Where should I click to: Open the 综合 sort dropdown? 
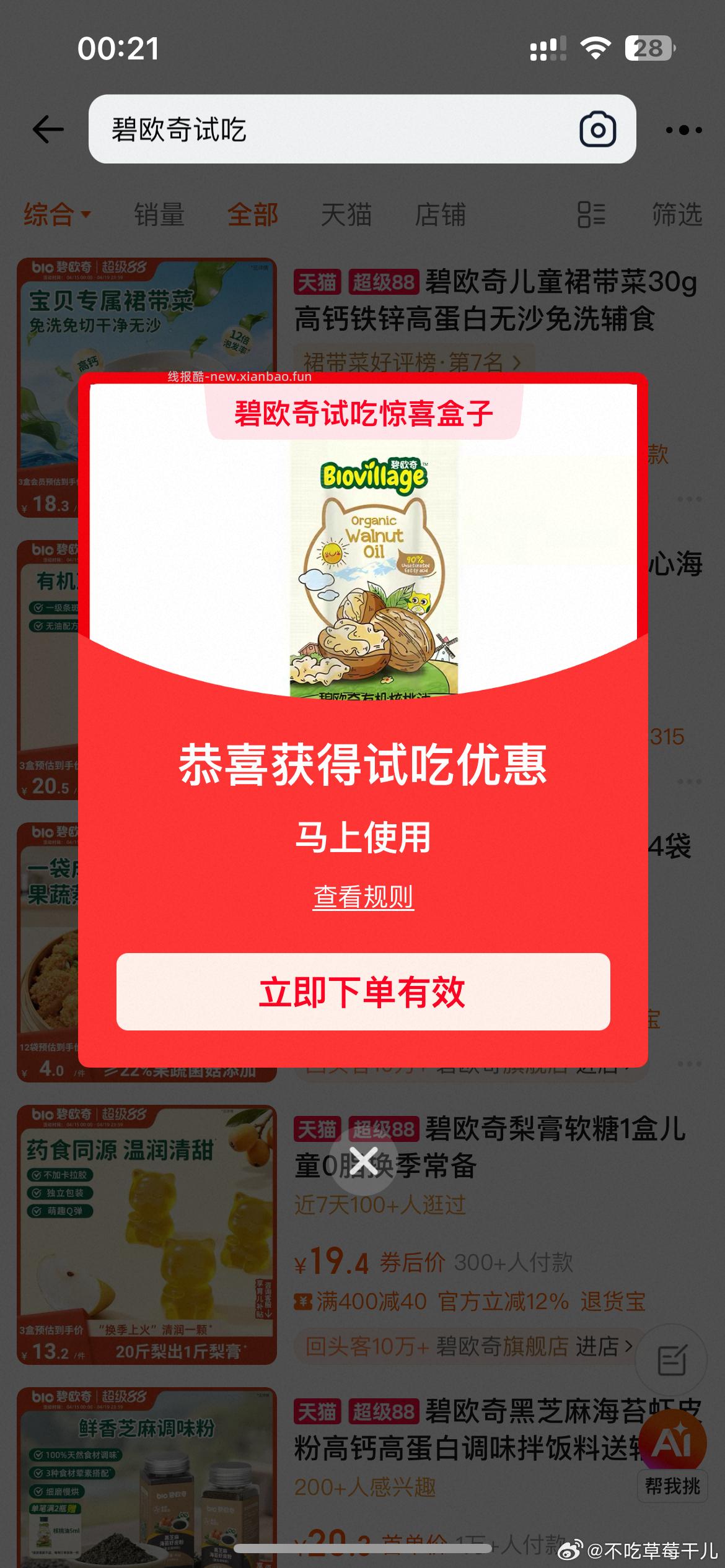56,216
